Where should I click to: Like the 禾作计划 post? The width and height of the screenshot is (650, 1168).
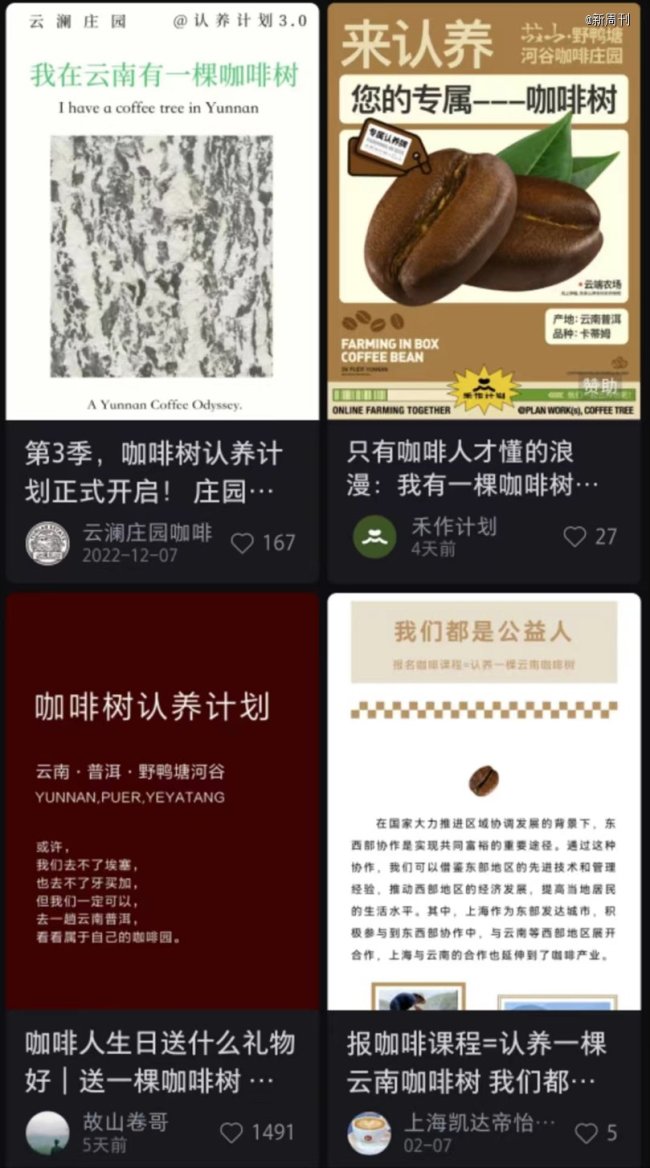tap(575, 537)
